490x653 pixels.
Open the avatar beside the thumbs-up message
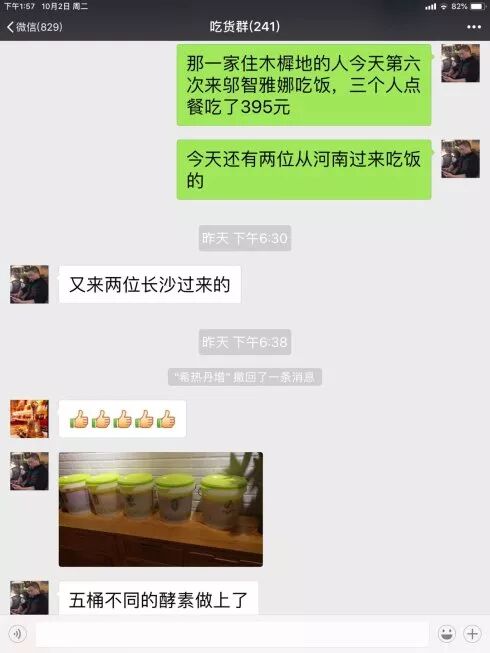click(29, 419)
